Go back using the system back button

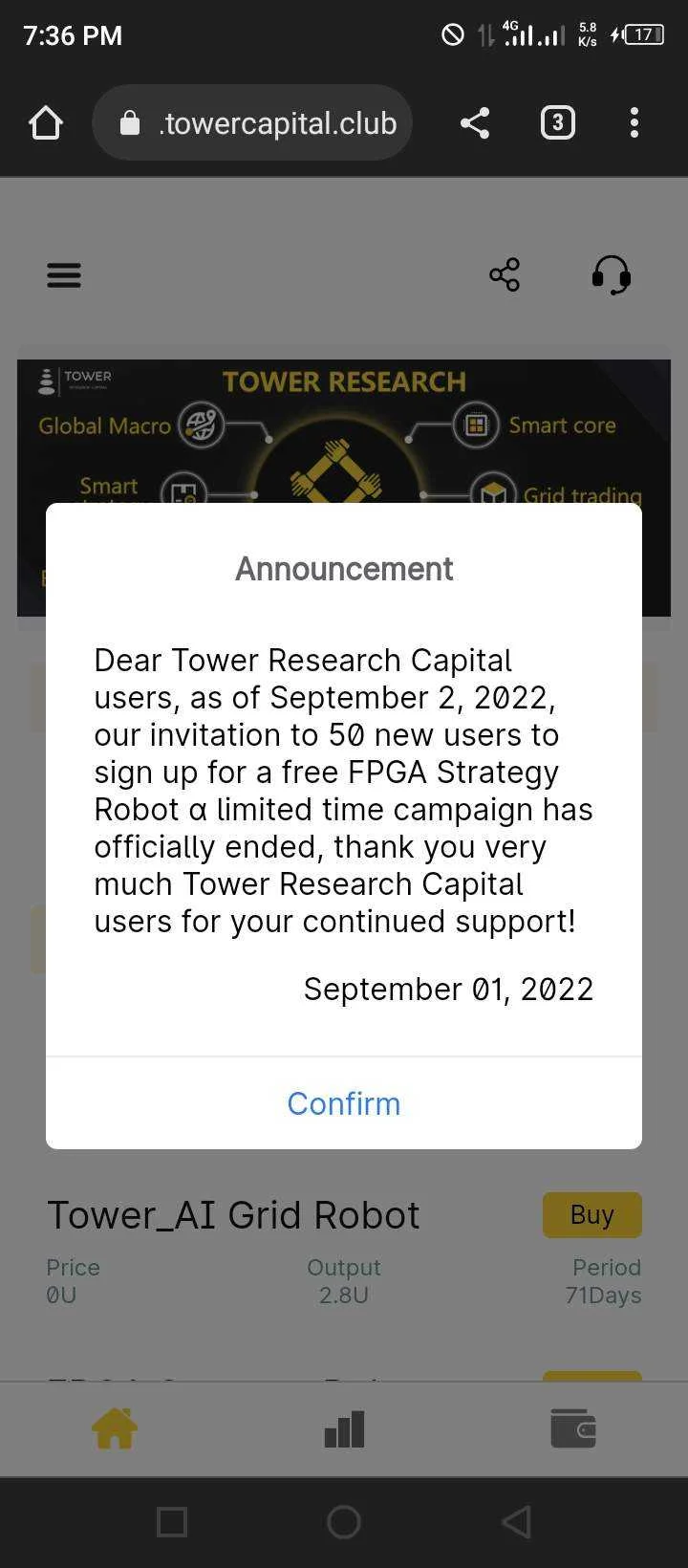coord(516,1522)
